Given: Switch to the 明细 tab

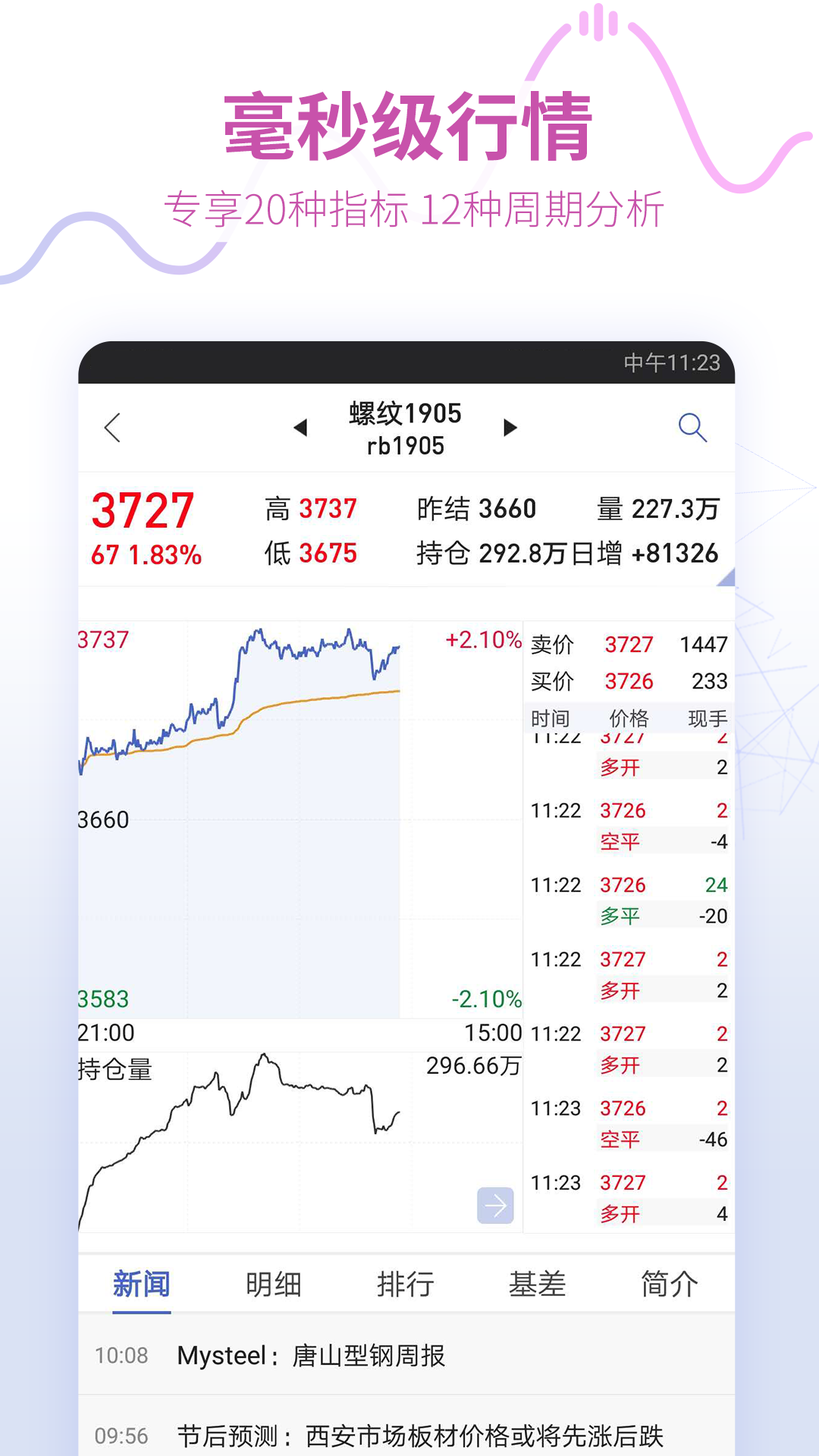Looking at the screenshot, I should [274, 1284].
